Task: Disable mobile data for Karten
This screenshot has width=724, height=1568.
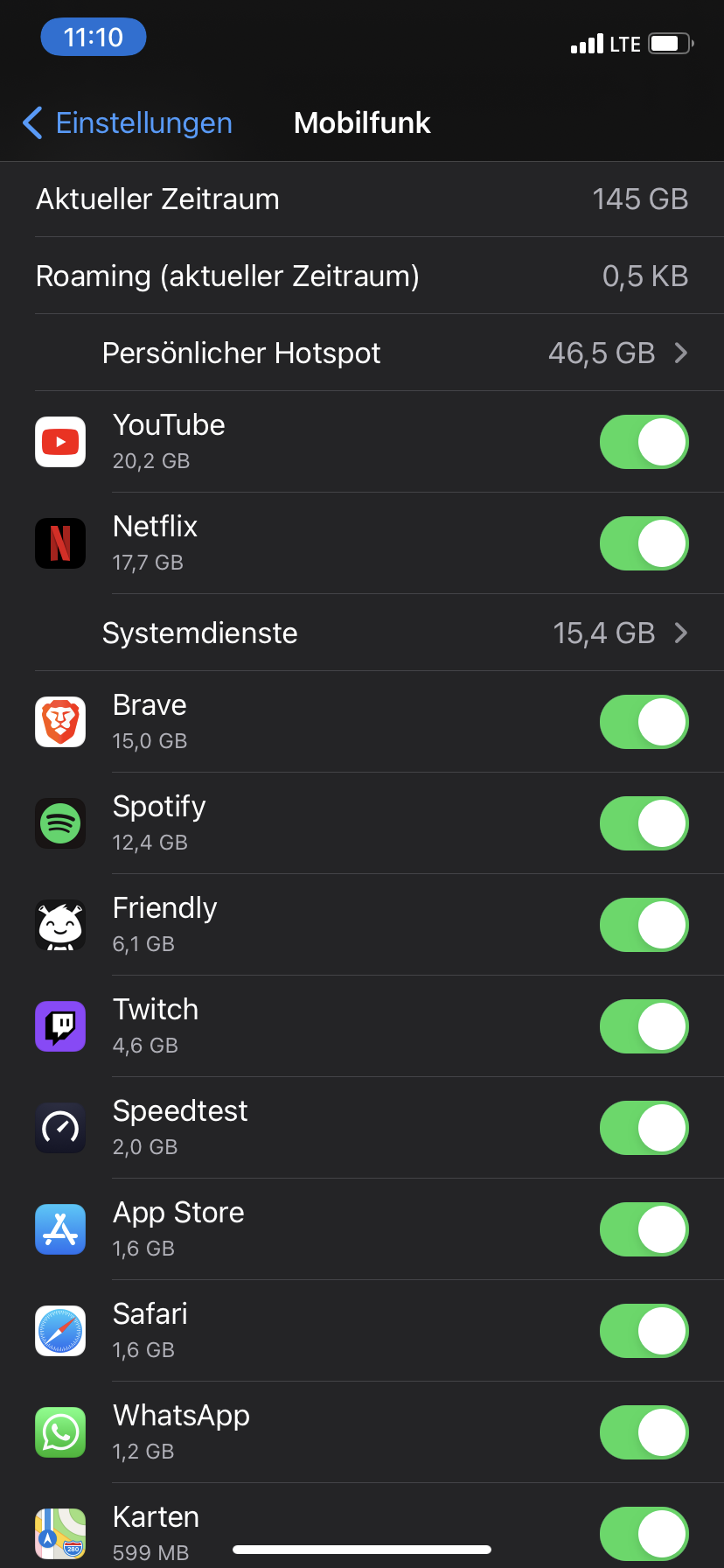Action: click(x=644, y=1533)
